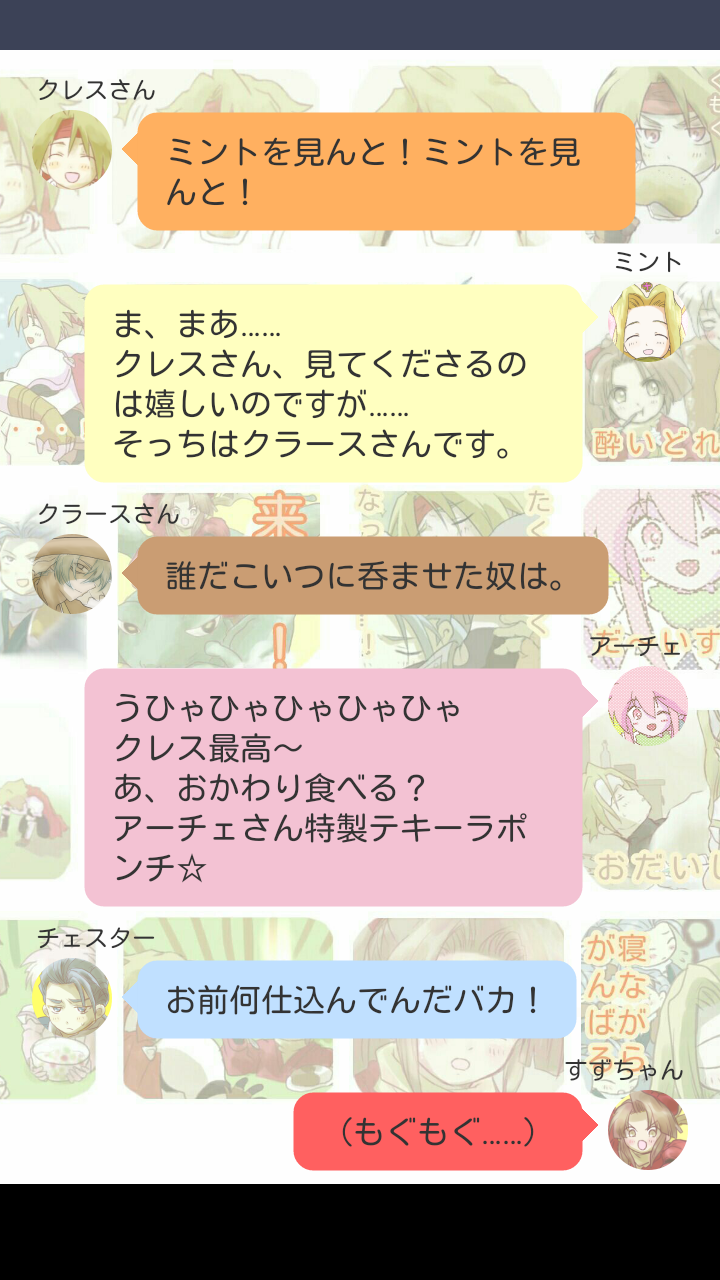View クラースさん's avatar

click(71, 573)
